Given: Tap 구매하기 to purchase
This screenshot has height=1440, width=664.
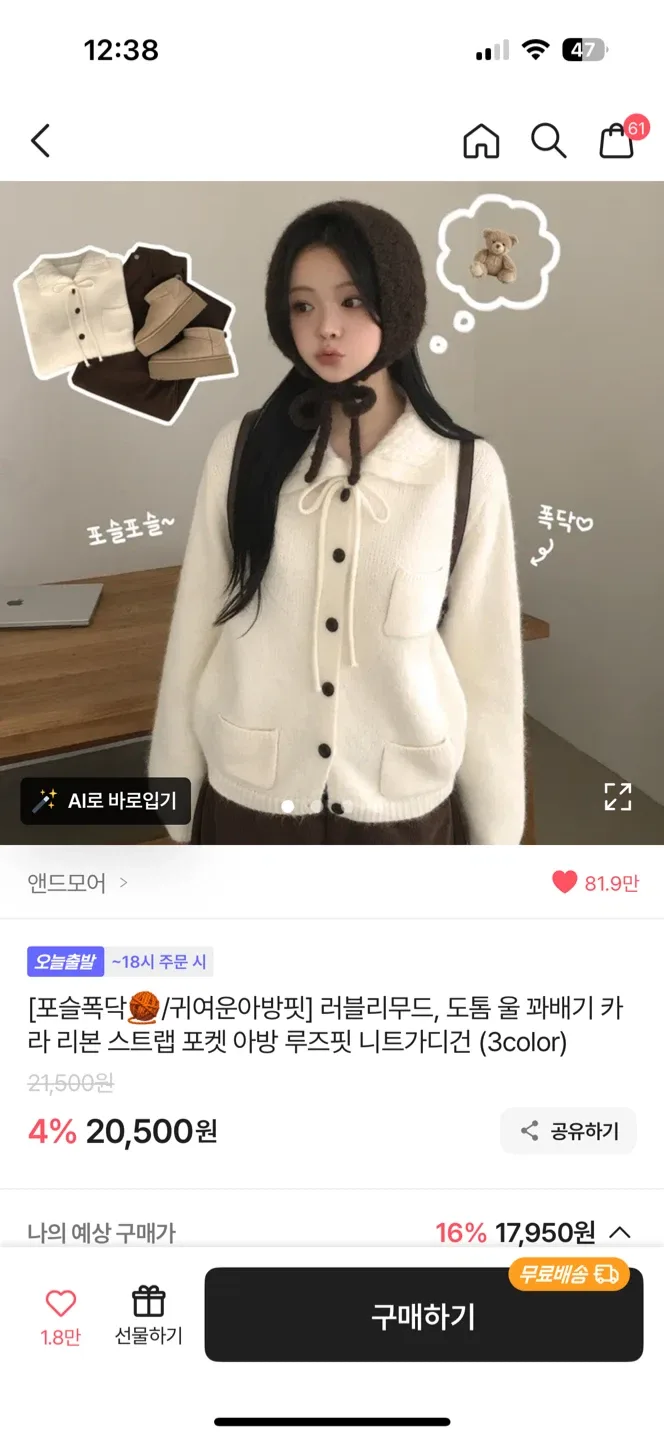Looking at the screenshot, I should pyautogui.click(x=423, y=1316).
